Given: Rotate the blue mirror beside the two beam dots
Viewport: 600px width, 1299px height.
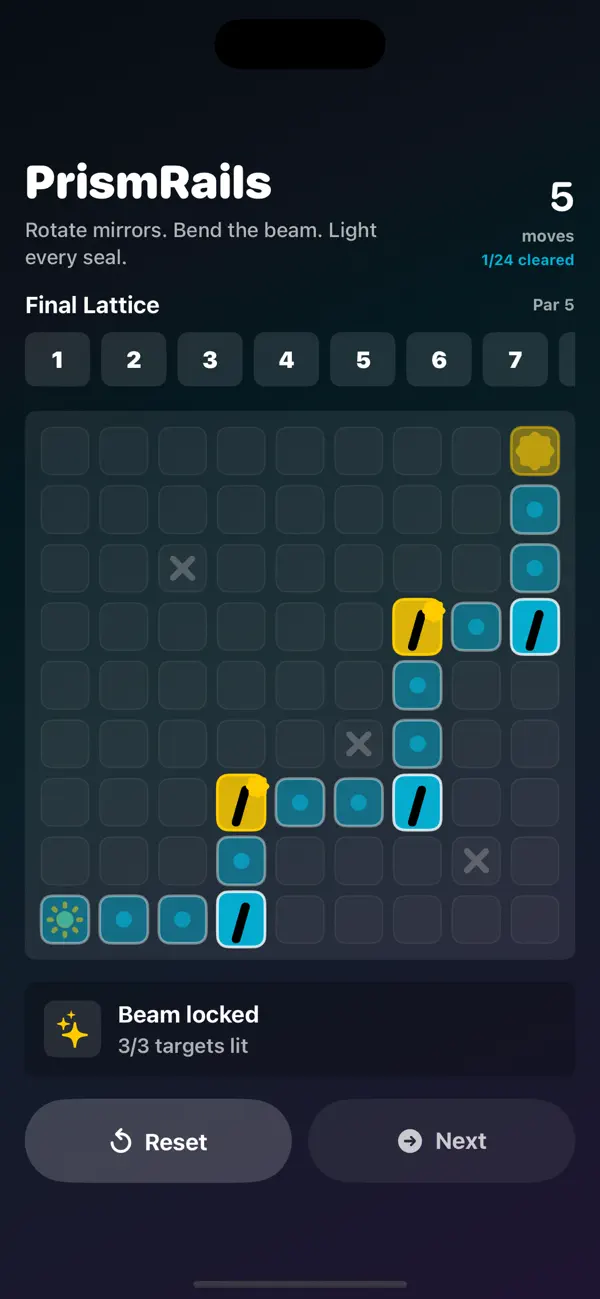Looking at the screenshot, I should (x=417, y=803).
